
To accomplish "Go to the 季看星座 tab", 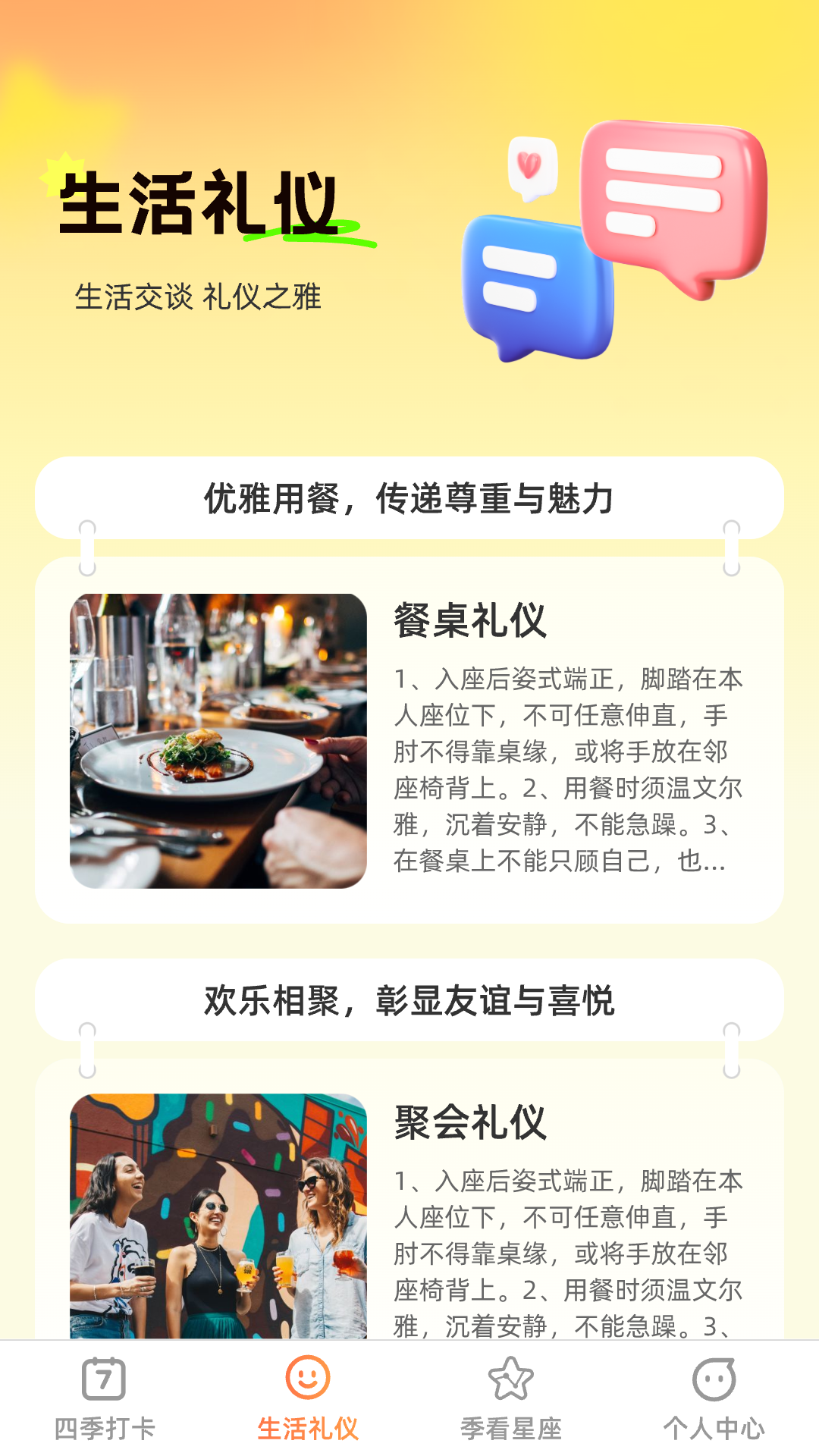I will point(510,1399).
